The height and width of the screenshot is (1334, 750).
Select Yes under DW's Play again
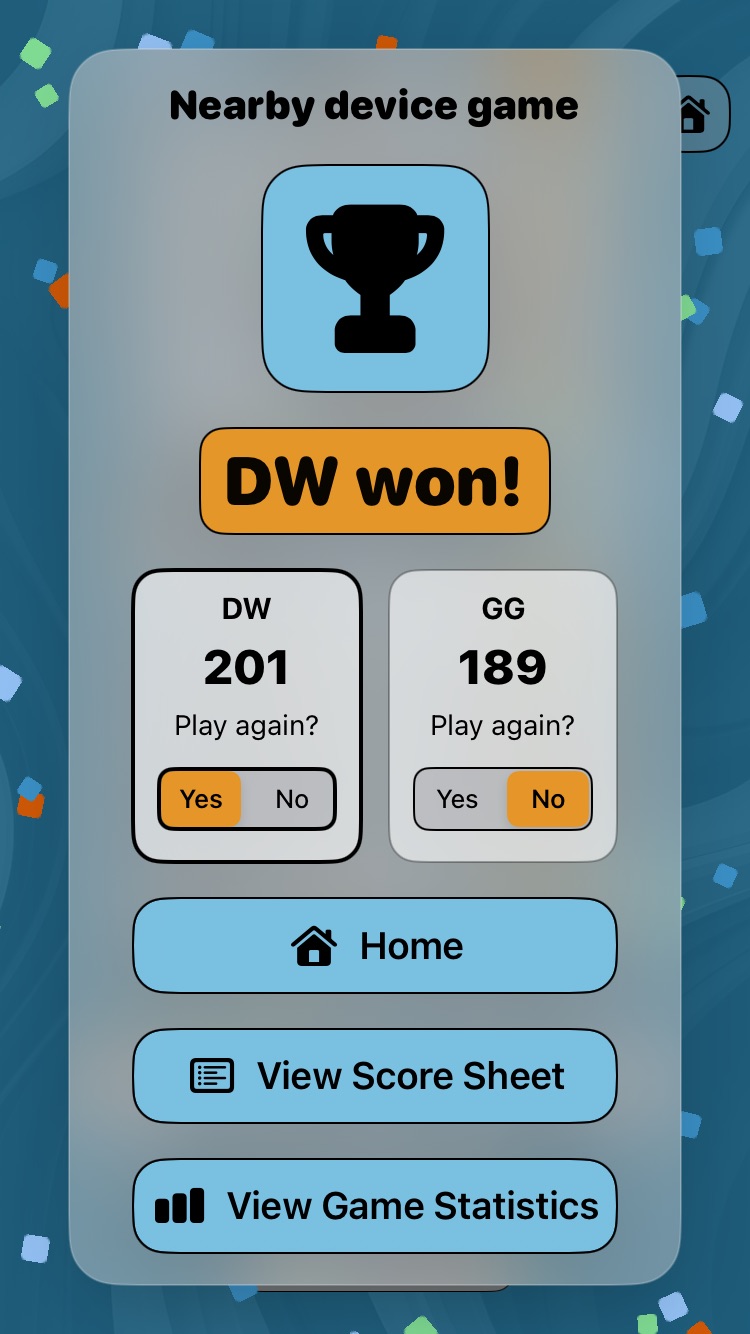[201, 799]
